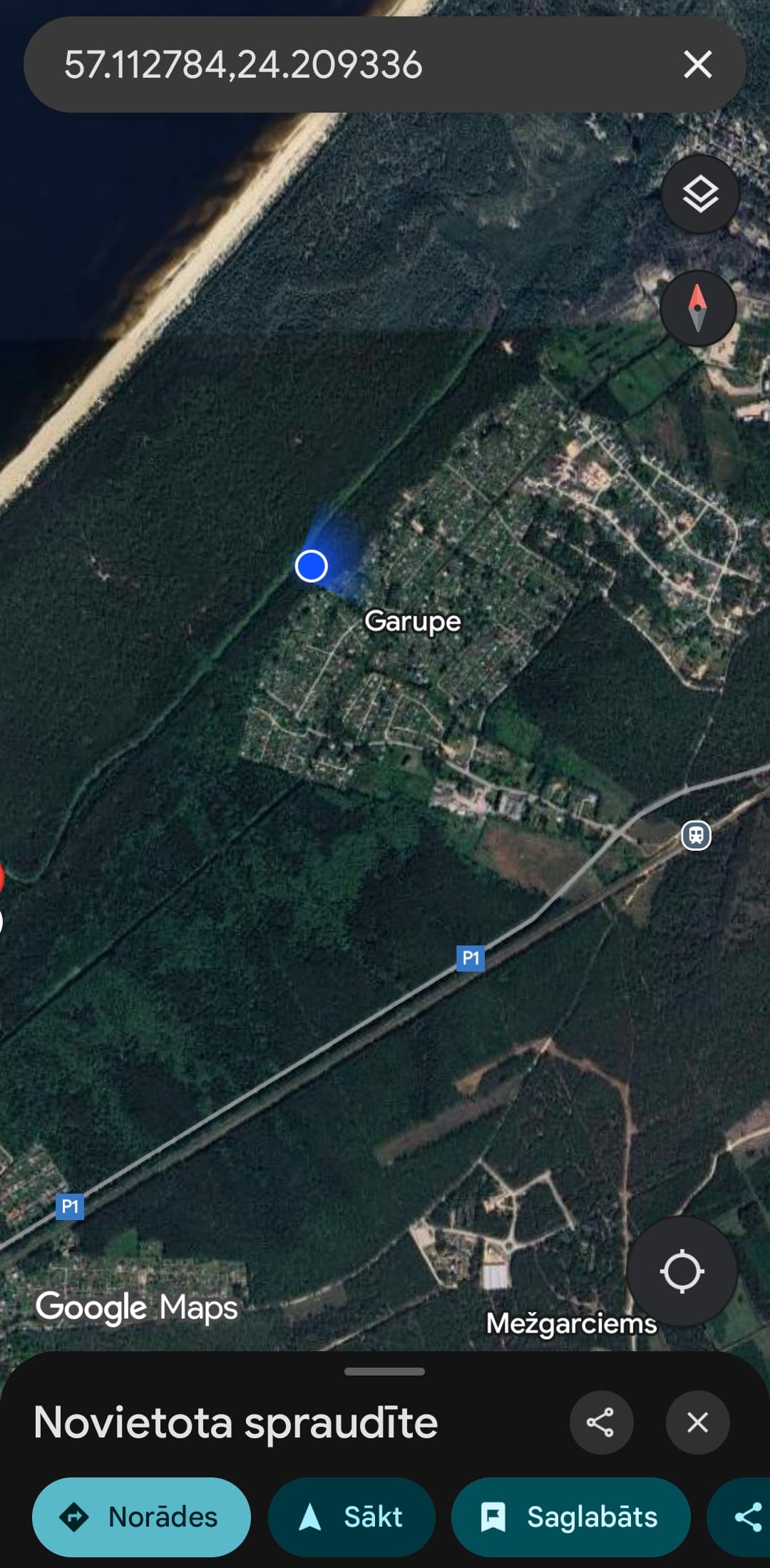770x1568 pixels.
Task: Clear the coordinates search field
Action: point(697,64)
